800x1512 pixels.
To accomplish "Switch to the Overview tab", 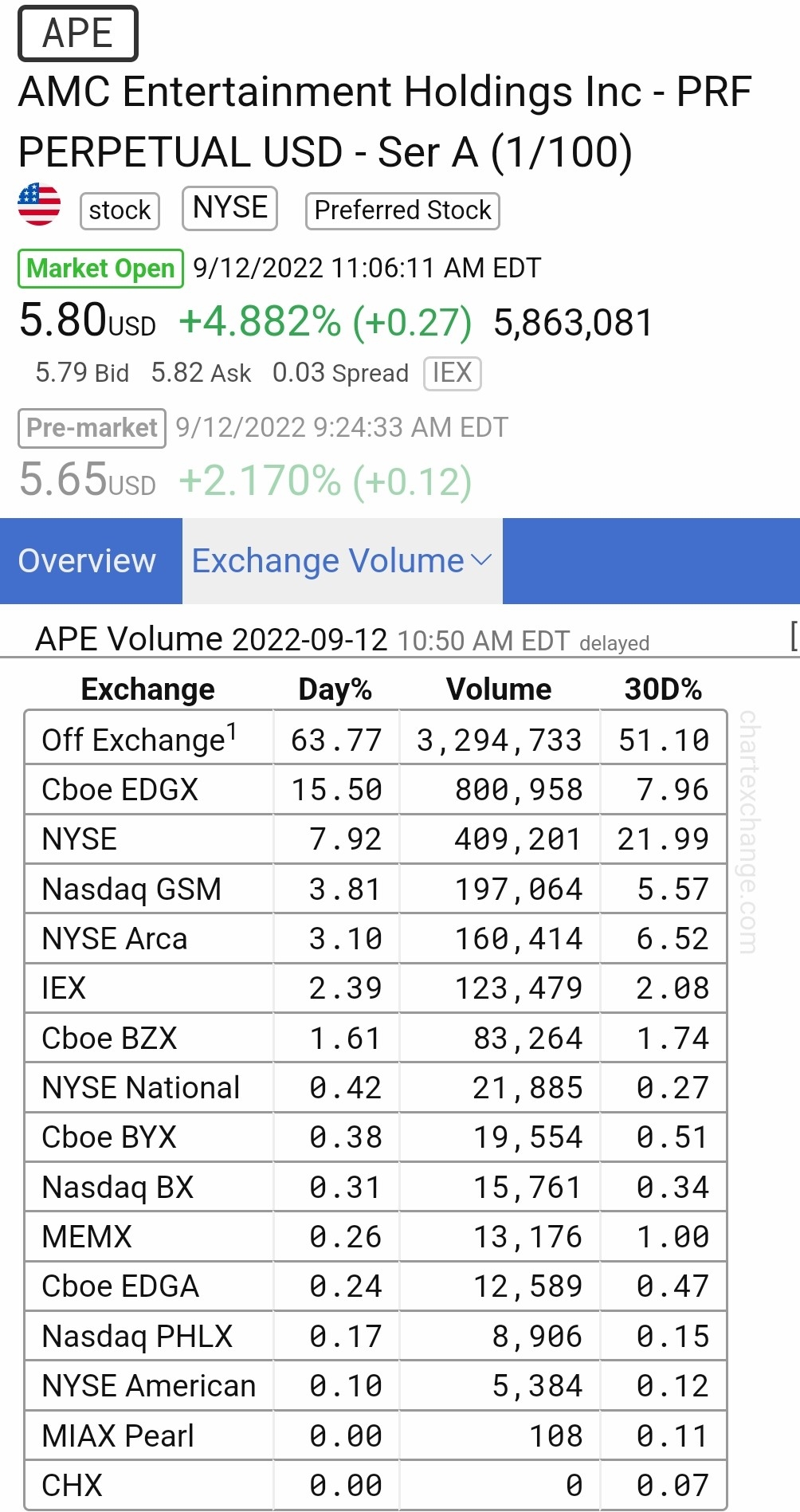I will [x=88, y=561].
